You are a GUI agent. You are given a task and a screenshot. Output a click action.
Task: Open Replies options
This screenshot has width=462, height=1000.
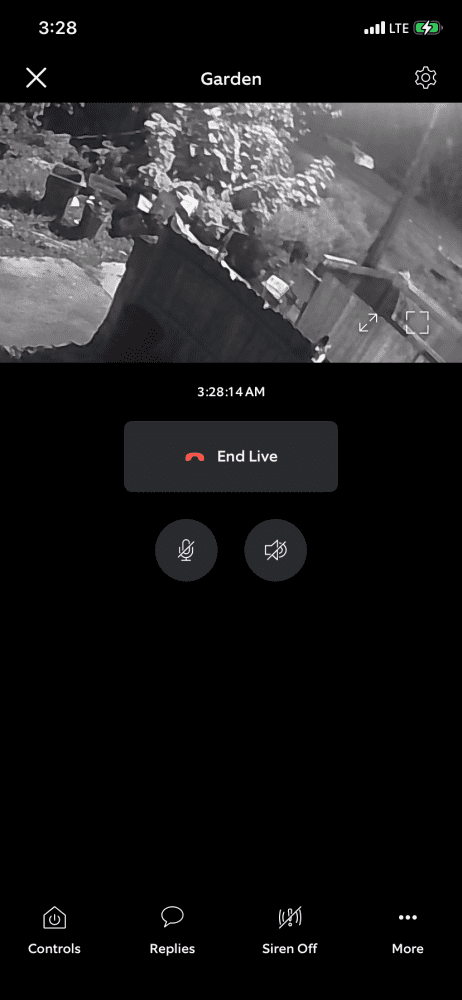point(172,931)
